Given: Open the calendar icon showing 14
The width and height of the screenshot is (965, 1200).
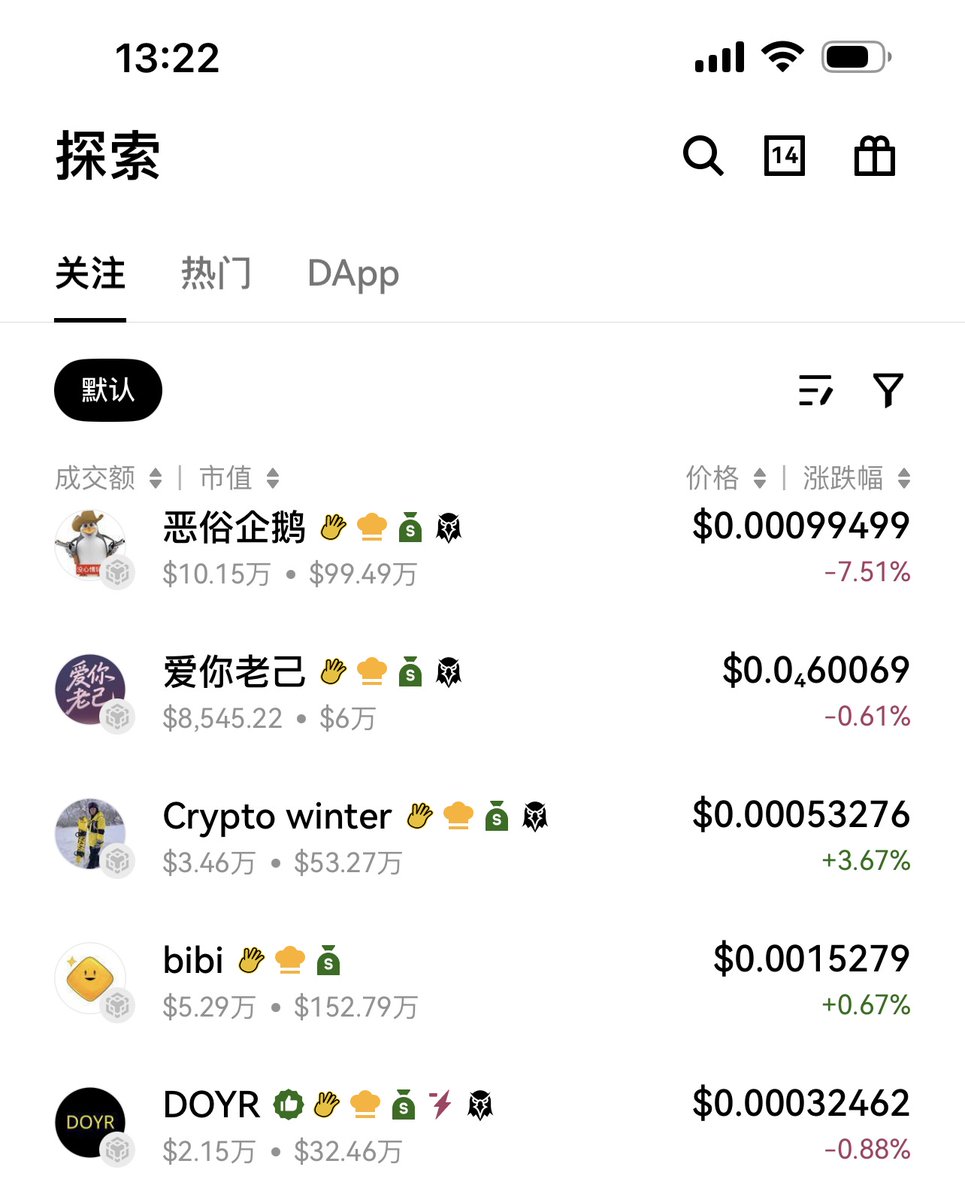Looking at the screenshot, I should click(x=784, y=156).
